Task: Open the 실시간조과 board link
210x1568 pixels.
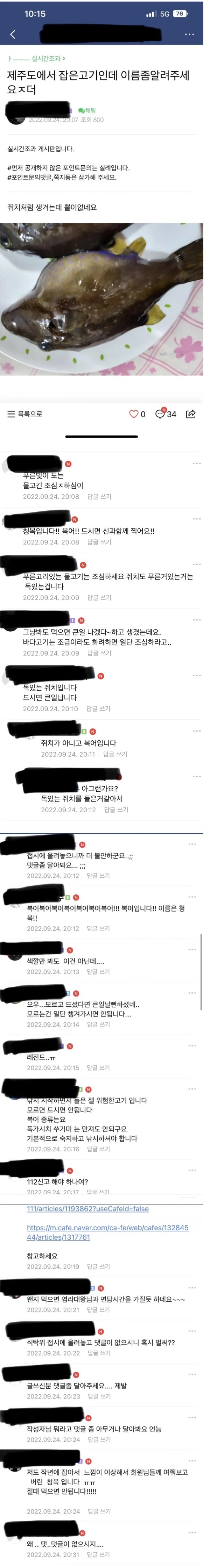Action: click(x=48, y=58)
